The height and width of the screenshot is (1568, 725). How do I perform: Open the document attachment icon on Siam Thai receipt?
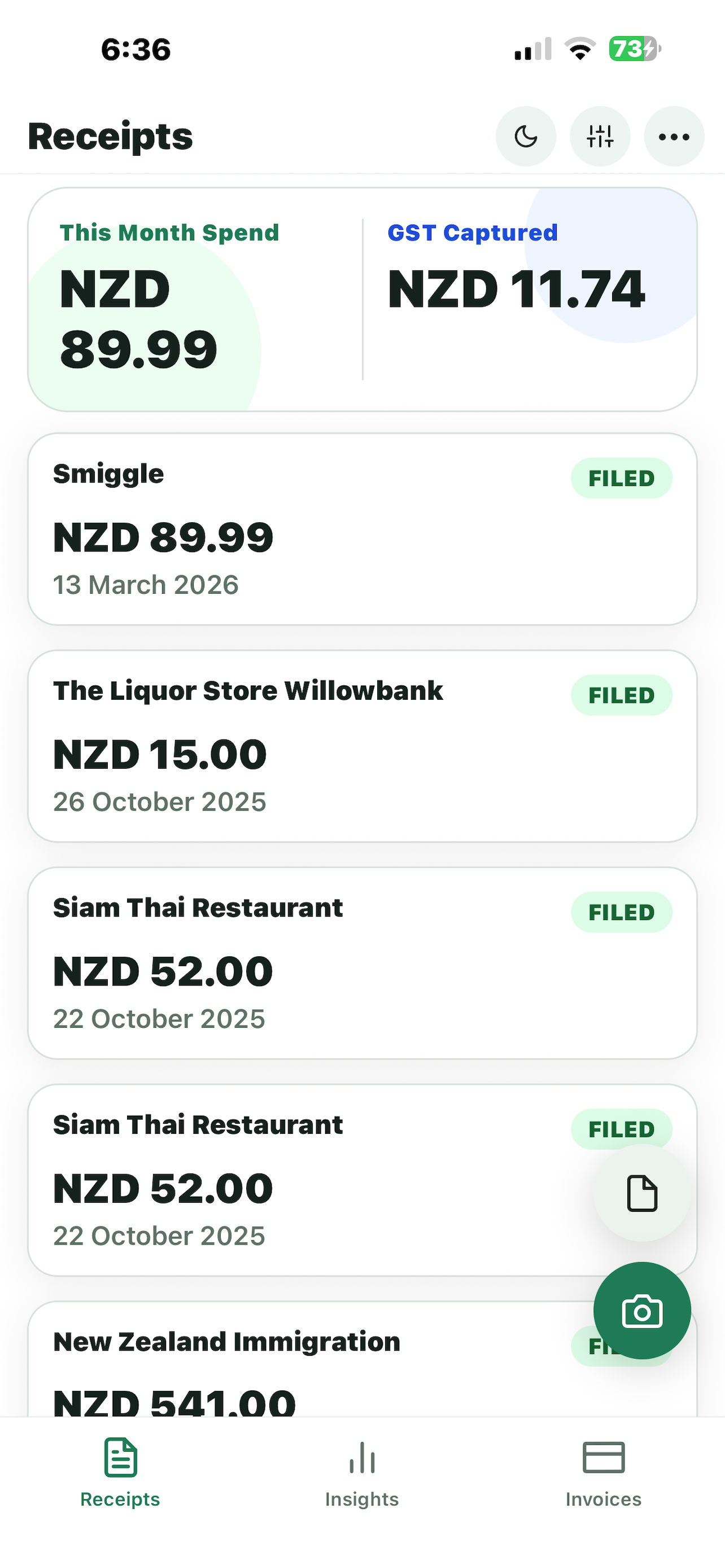[641, 1193]
